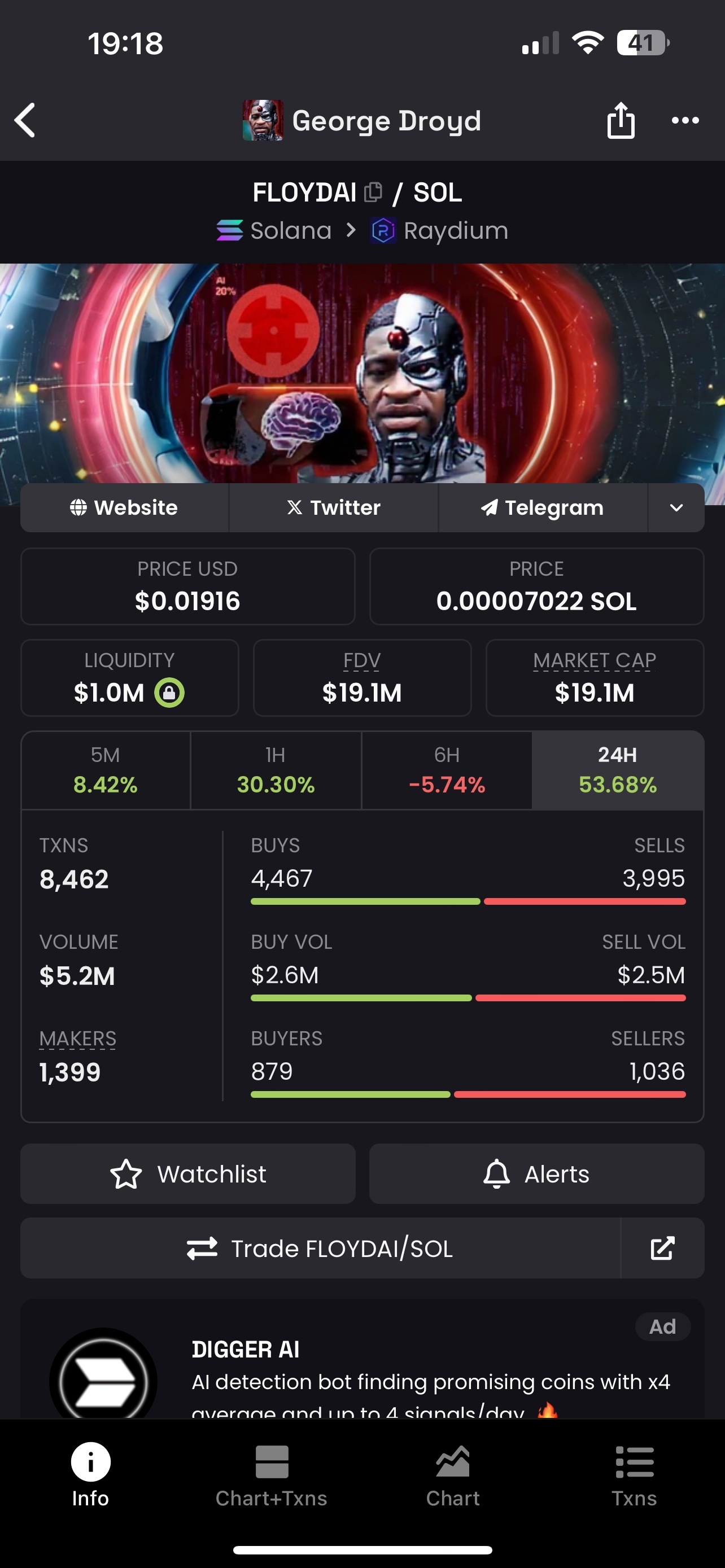Viewport: 725px width, 1568px height.
Task: Open trade in external window icon
Action: [662, 1248]
